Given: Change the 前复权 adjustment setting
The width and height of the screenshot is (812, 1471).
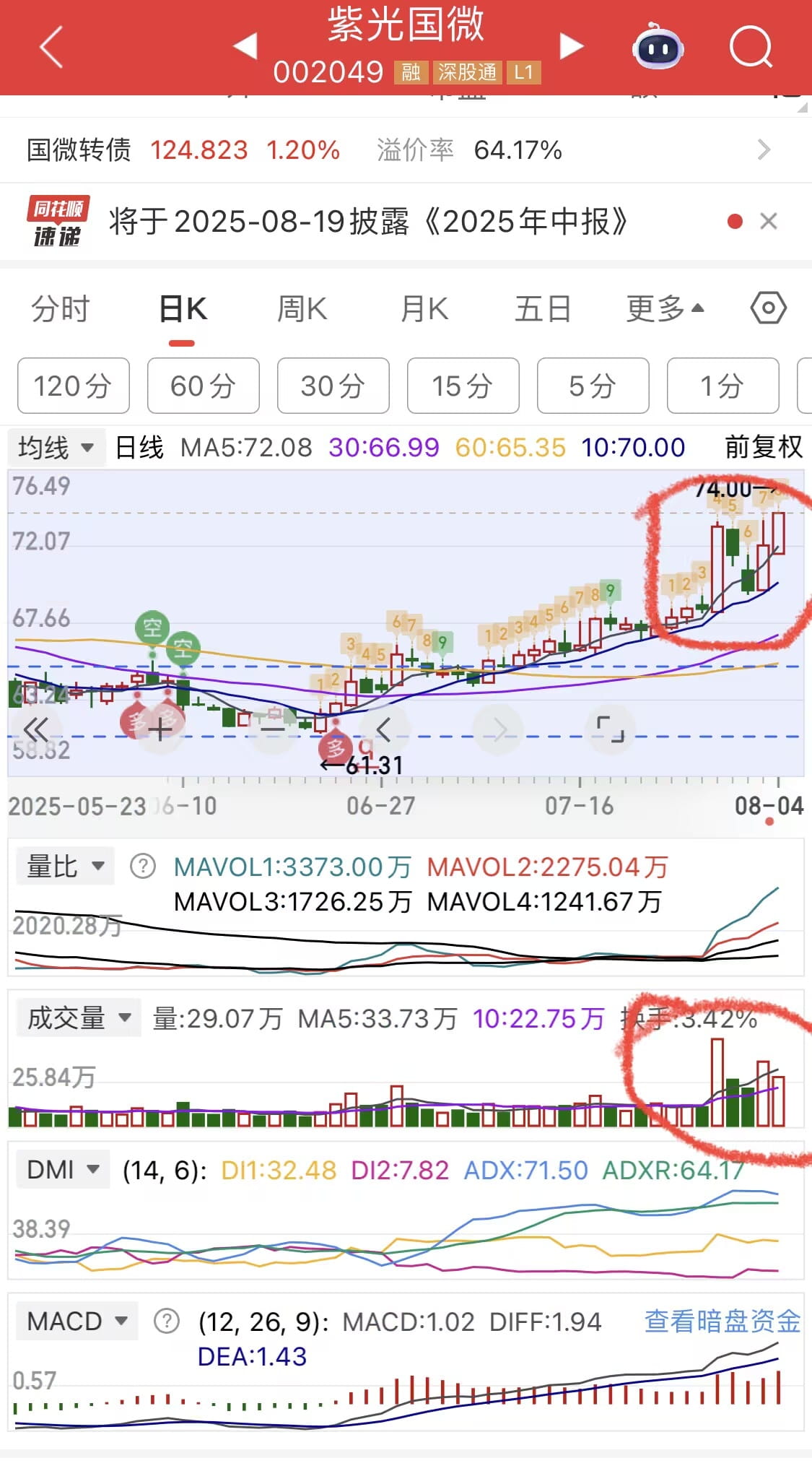Looking at the screenshot, I should click(763, 447).
